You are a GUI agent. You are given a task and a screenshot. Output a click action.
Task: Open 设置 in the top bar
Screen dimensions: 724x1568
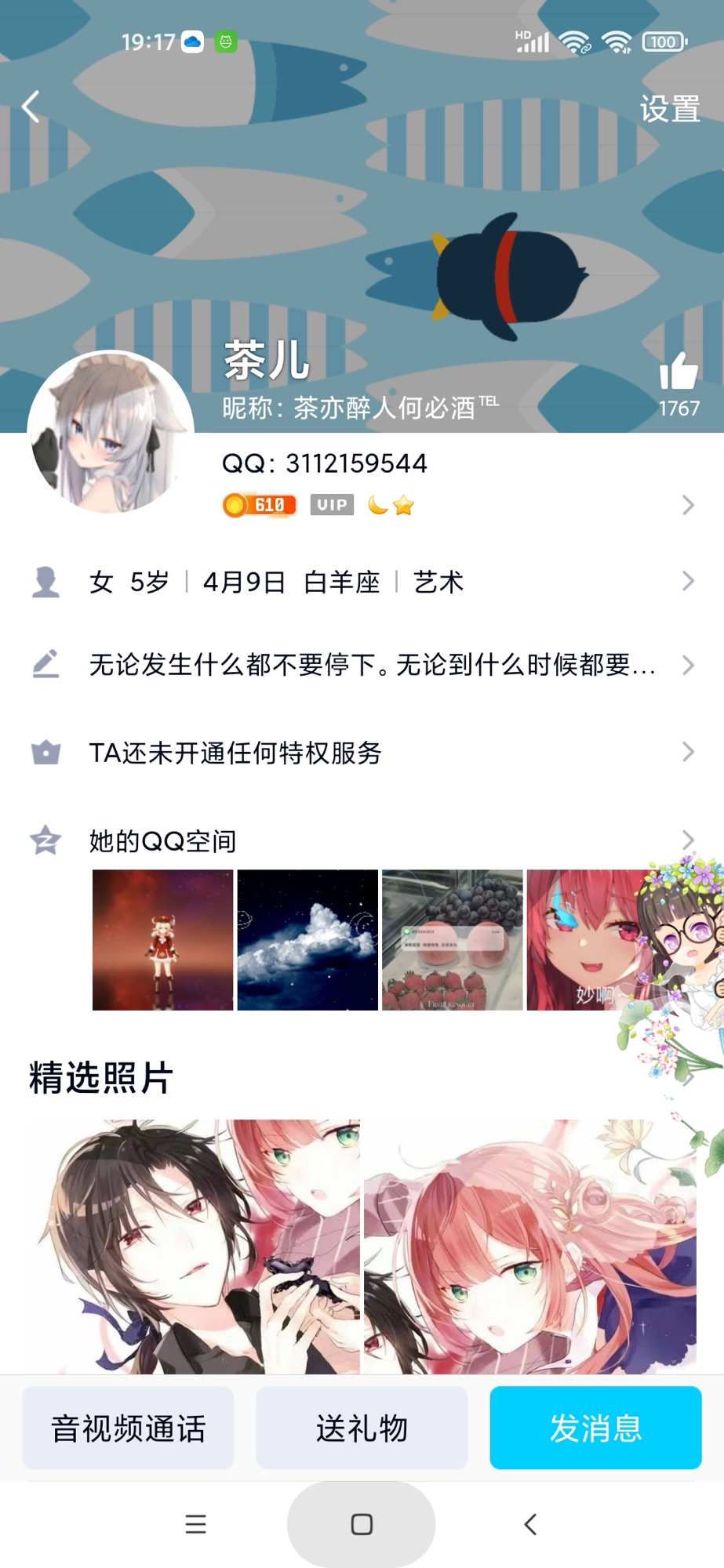coord(669,109)
